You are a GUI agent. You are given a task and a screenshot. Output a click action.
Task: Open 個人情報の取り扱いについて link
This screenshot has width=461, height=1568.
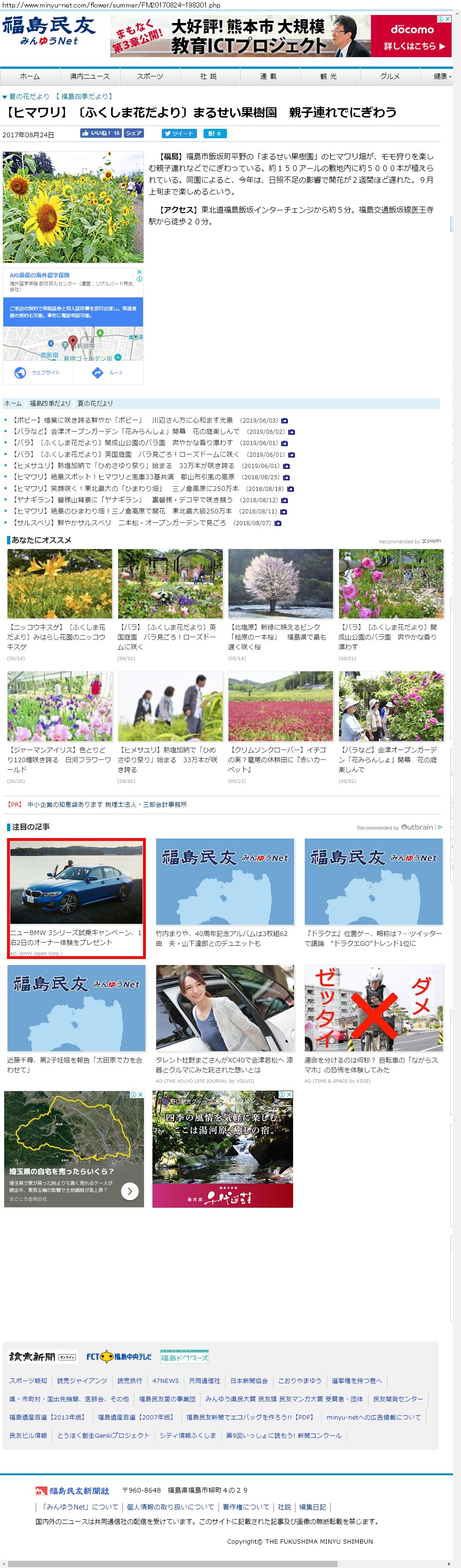coord(171,1507)
